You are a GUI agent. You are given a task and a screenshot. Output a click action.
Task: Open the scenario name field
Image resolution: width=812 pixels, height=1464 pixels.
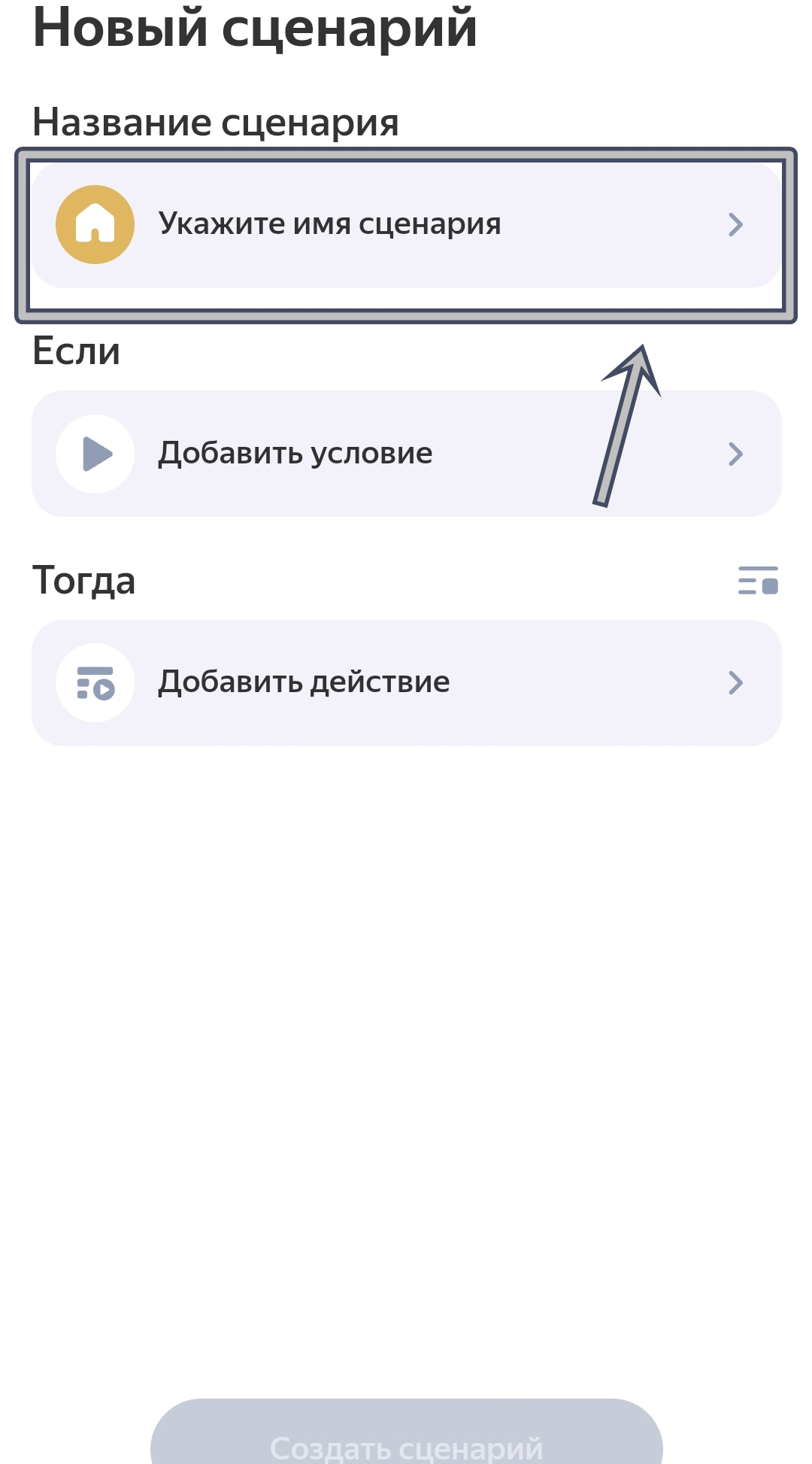(x=406, y=225)
